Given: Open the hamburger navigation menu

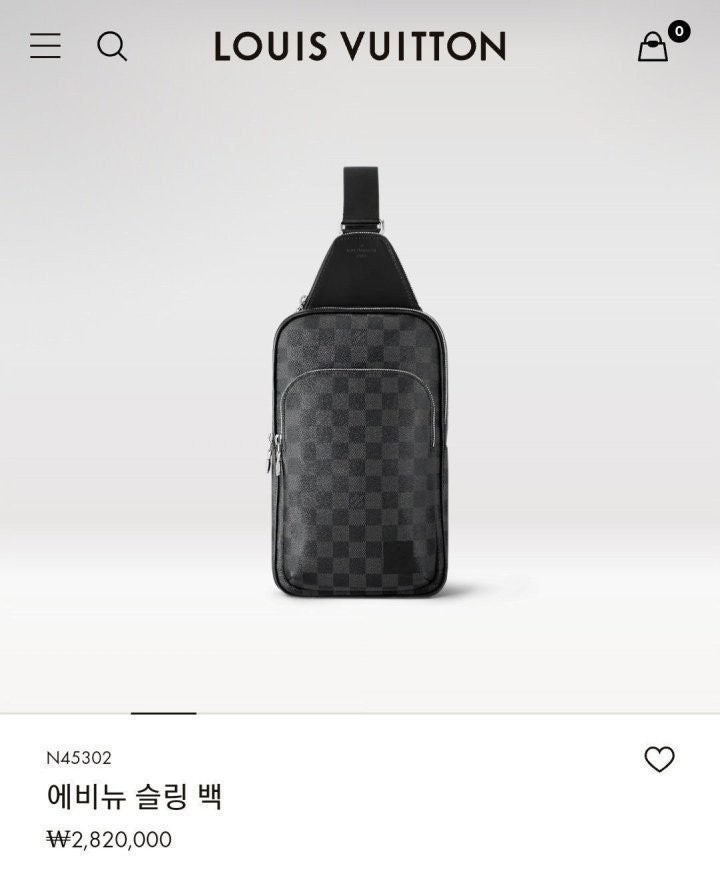Looking at the screenshot, I should (x=45, y=46).
